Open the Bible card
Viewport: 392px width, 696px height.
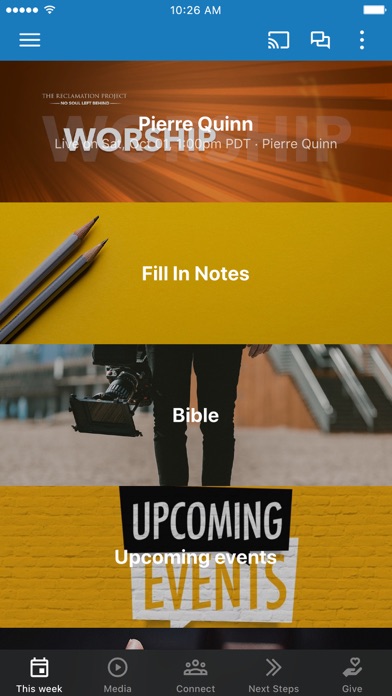click(196, 415)
